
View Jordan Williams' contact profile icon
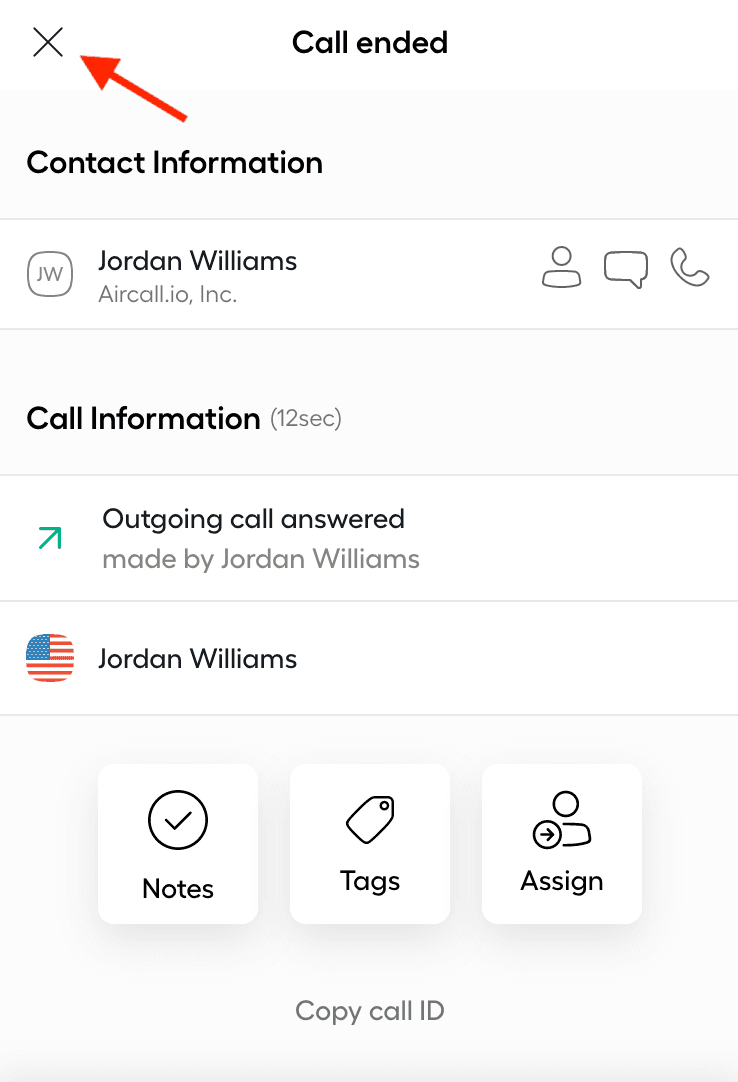click(x=561, y=268)
